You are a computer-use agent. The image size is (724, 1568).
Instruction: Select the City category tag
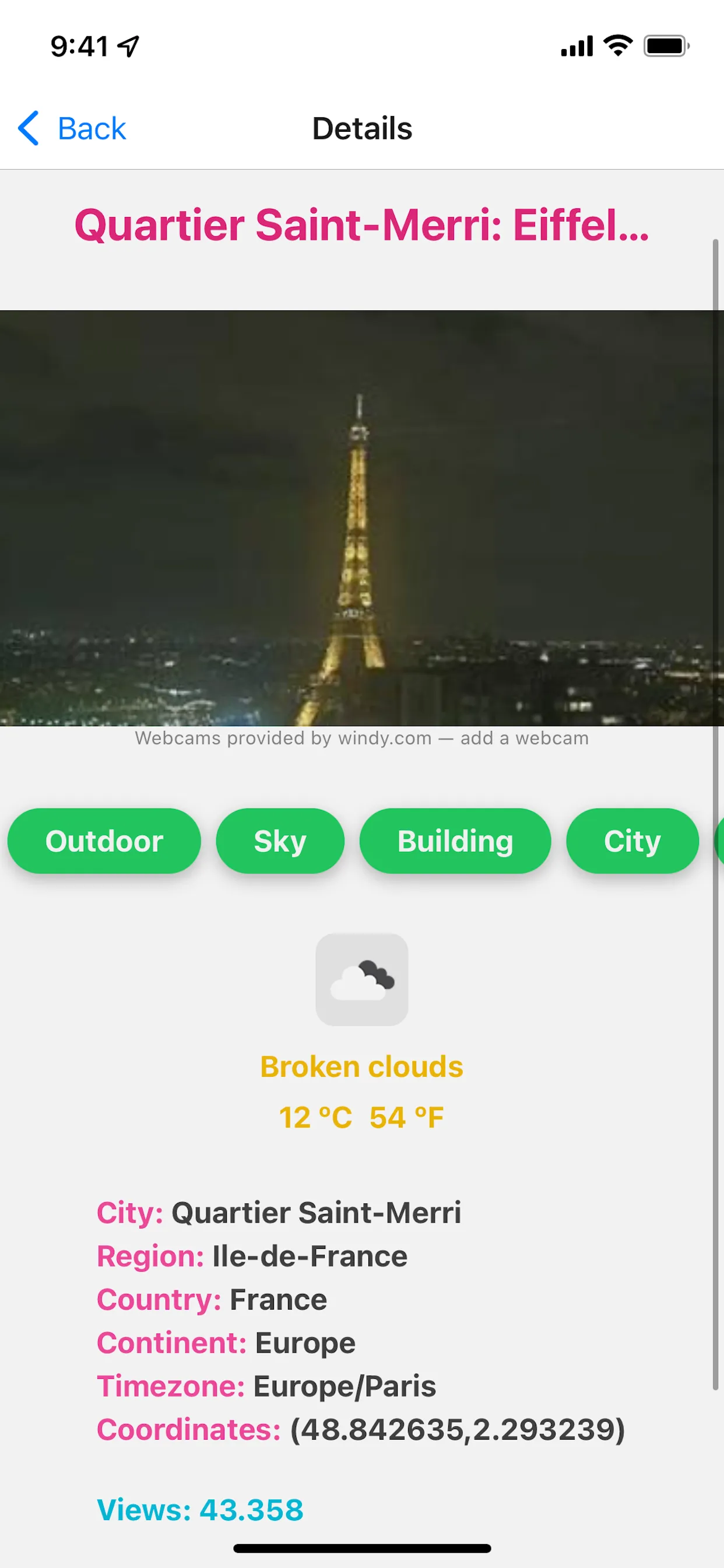[x=631, y=841]
